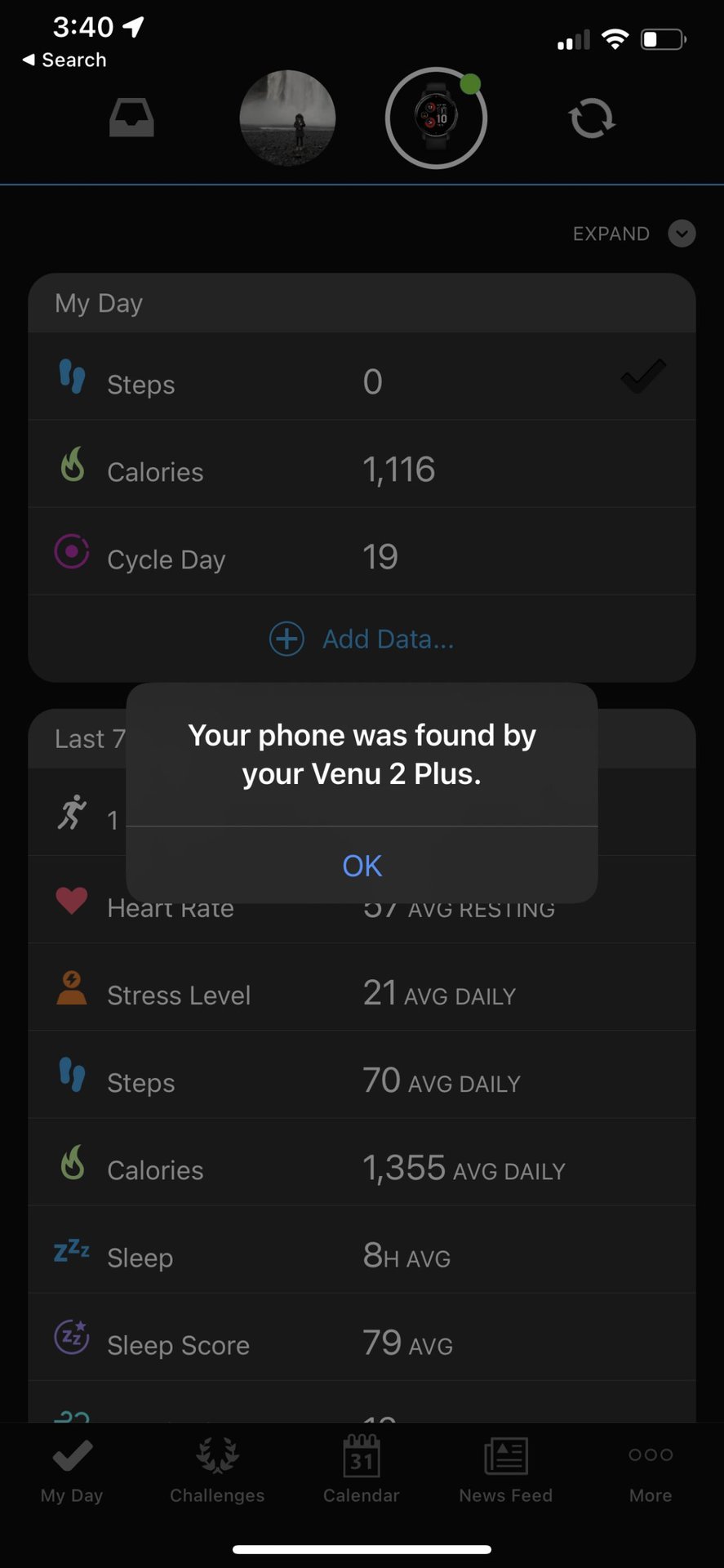
Task: Expand the My Day sections
Action: (x=633, y=234)
